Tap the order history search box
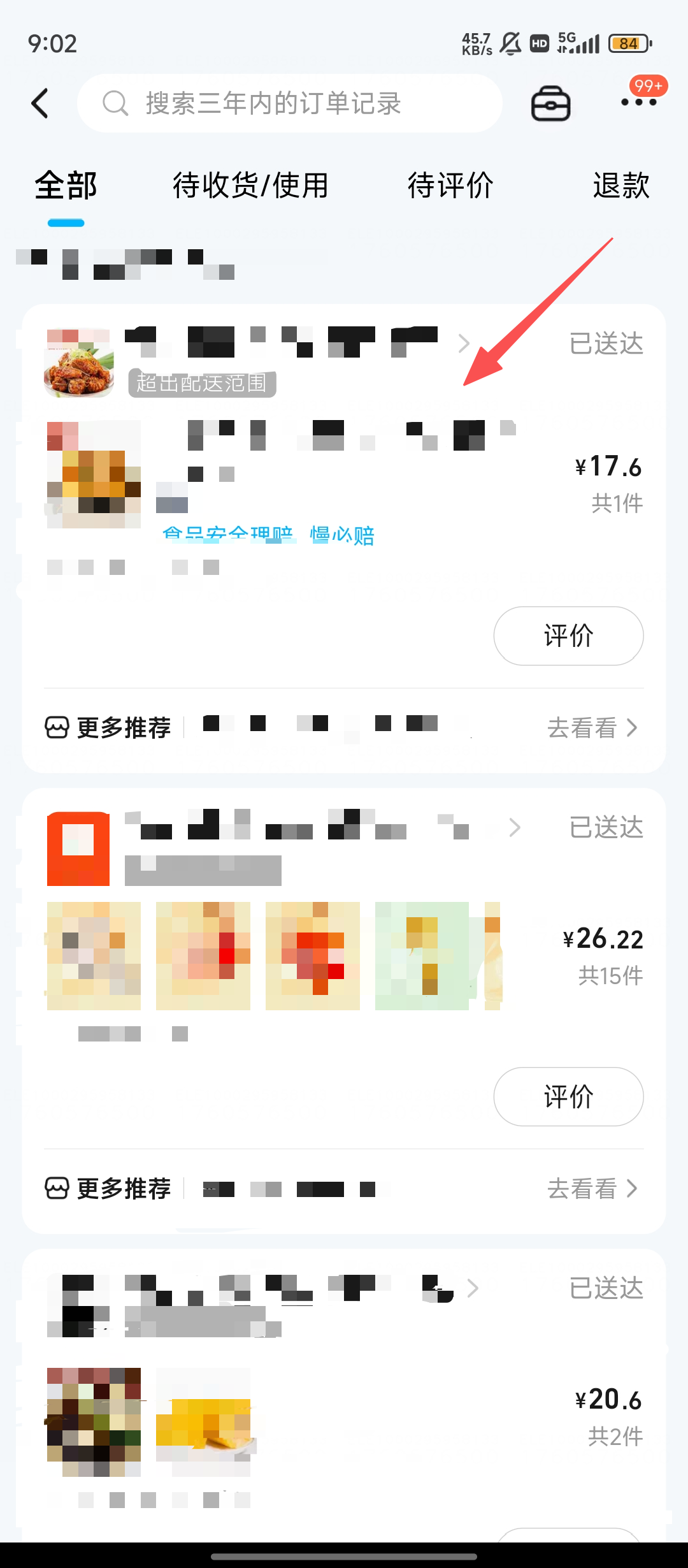This screenshot has width=688, height=1568. [289, 103]
